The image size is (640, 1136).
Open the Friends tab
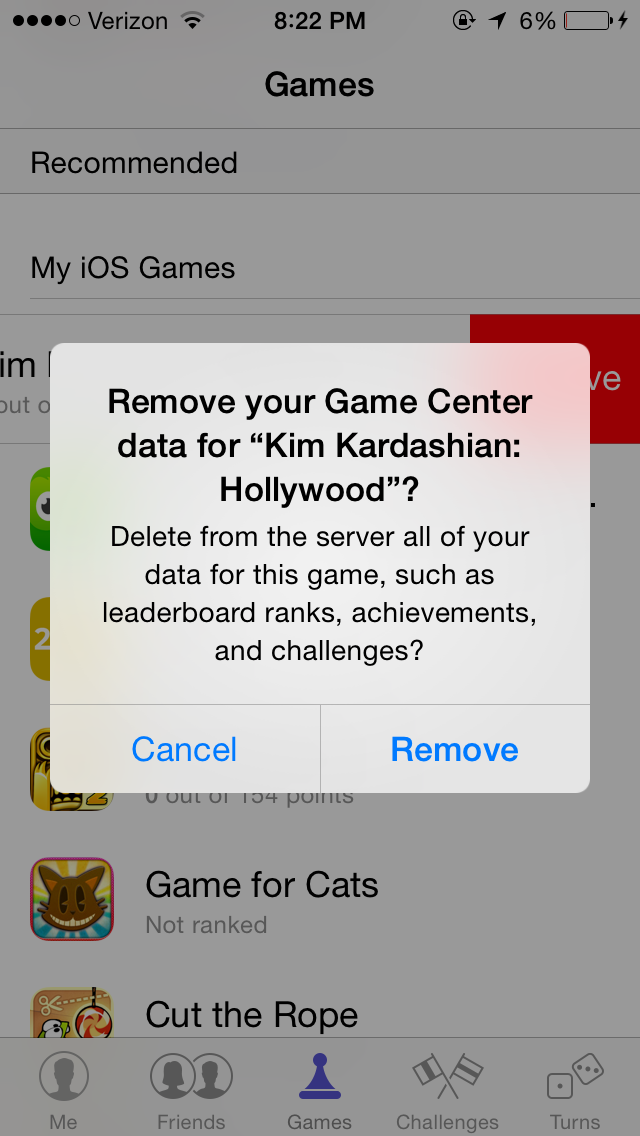191,1090
